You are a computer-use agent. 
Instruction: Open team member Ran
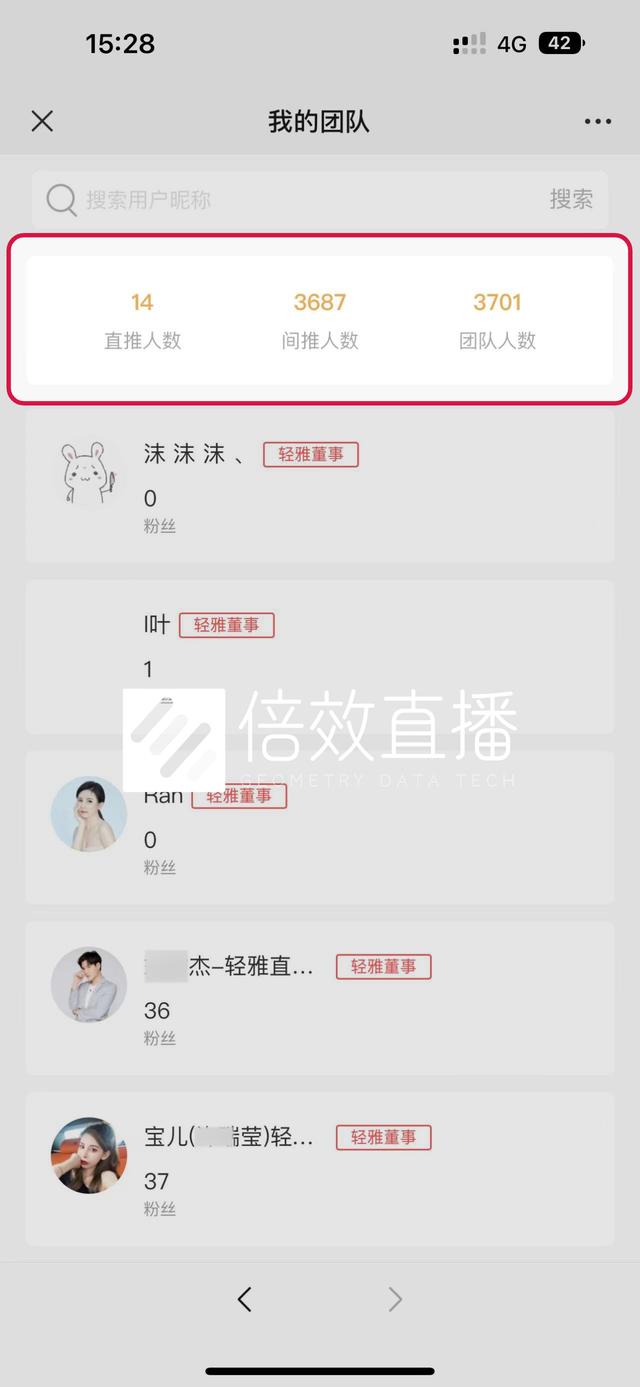(x=320, y=828)
